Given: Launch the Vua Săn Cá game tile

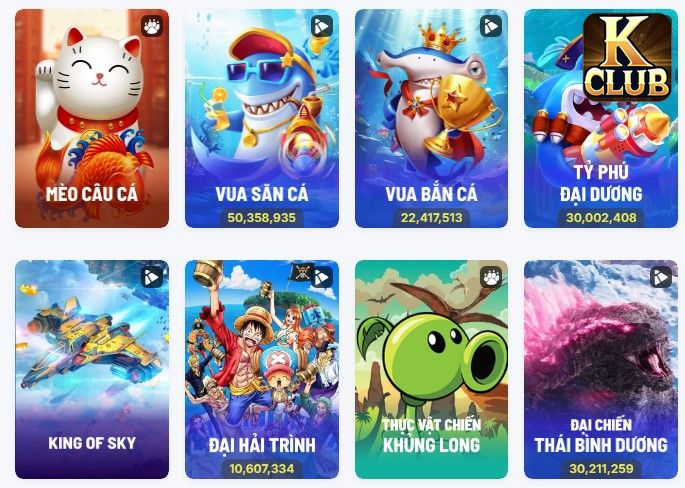Looking at the screenshot, I should point(262,118).
